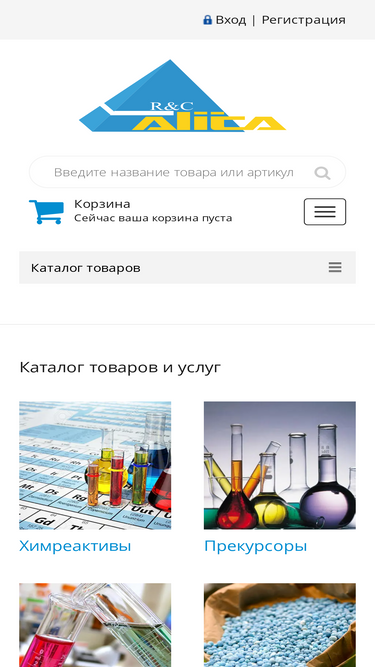Open the Химреактивы category link
Image resolution: width=375 pixels, height=667 pixels.
point(75,546)
